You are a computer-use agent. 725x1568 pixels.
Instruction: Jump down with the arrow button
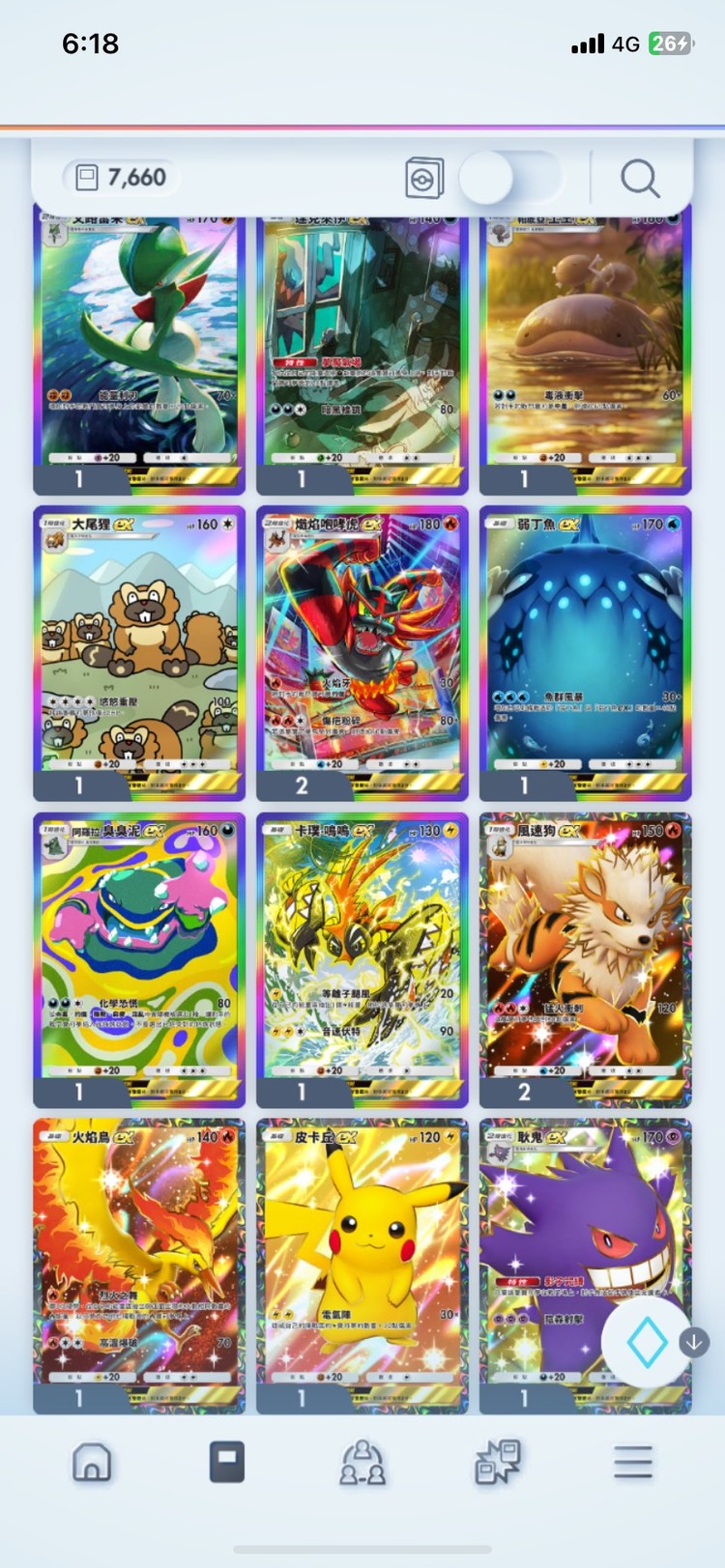pyautogui.click(x=694, y=1342)
